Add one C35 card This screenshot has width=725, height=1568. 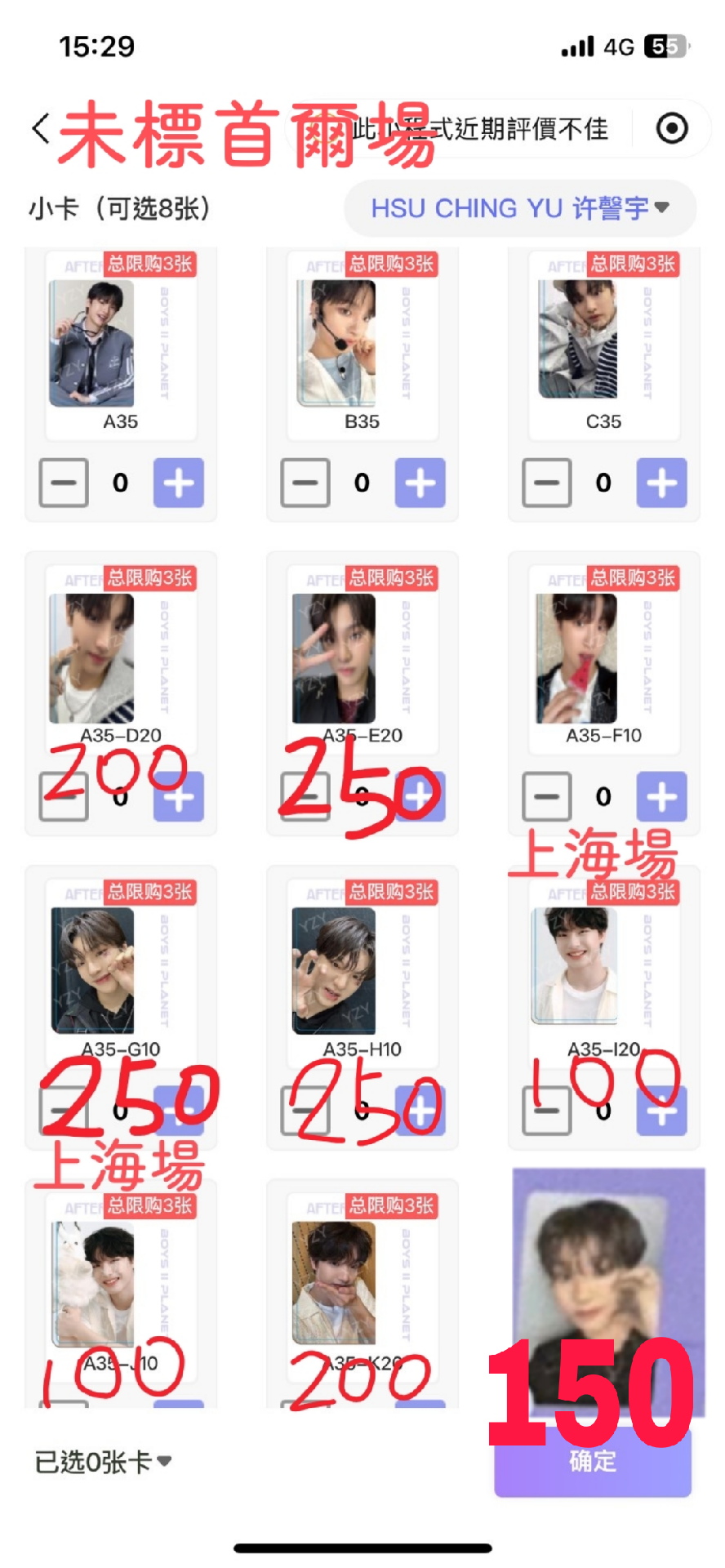click(x=661, y=483)
